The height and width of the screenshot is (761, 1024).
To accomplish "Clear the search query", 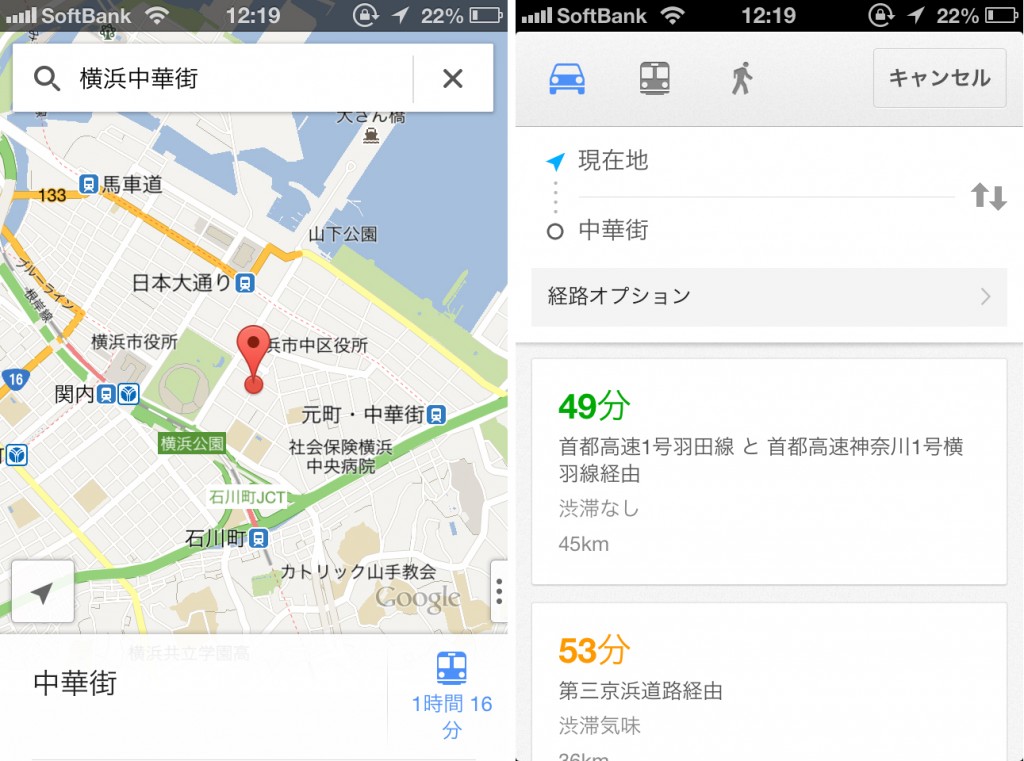I will pyautogui.click(x=452, y=78).
